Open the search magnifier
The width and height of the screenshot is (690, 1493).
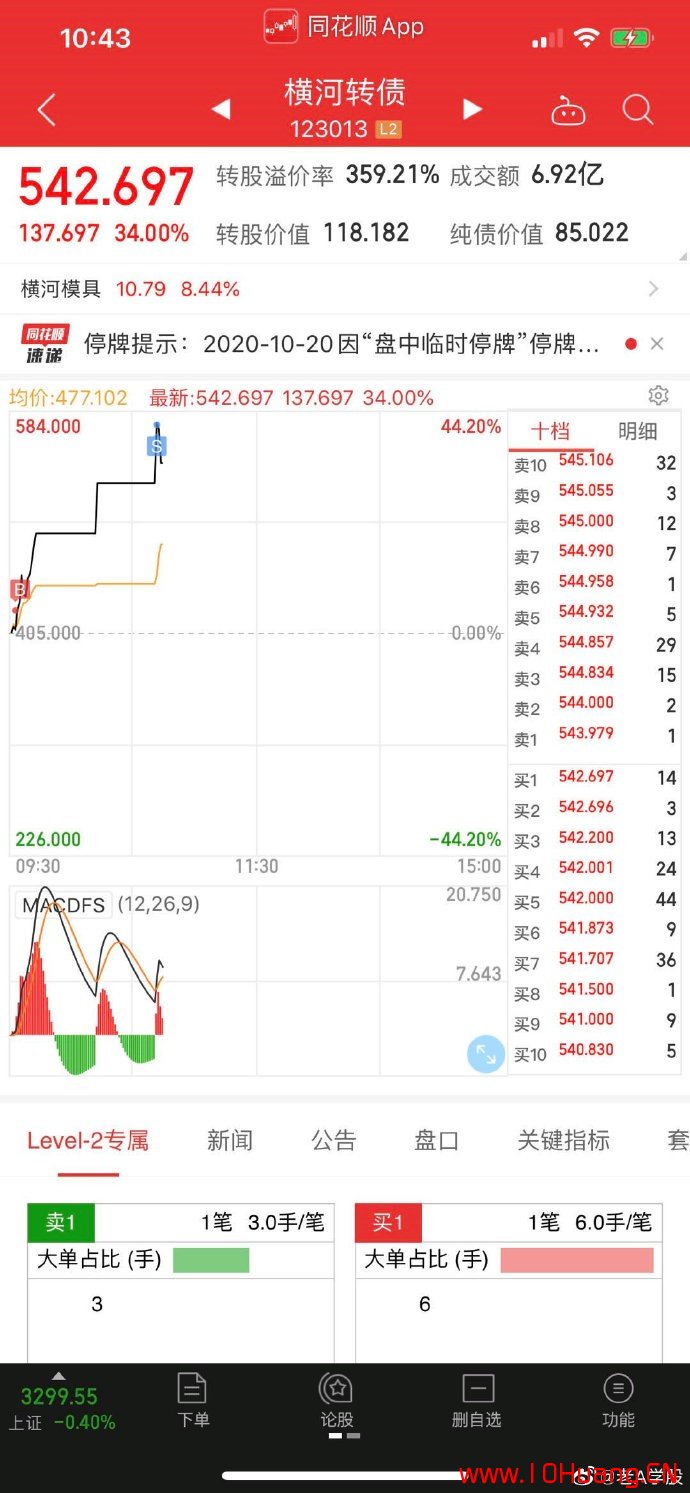click(x=638, y=109)
